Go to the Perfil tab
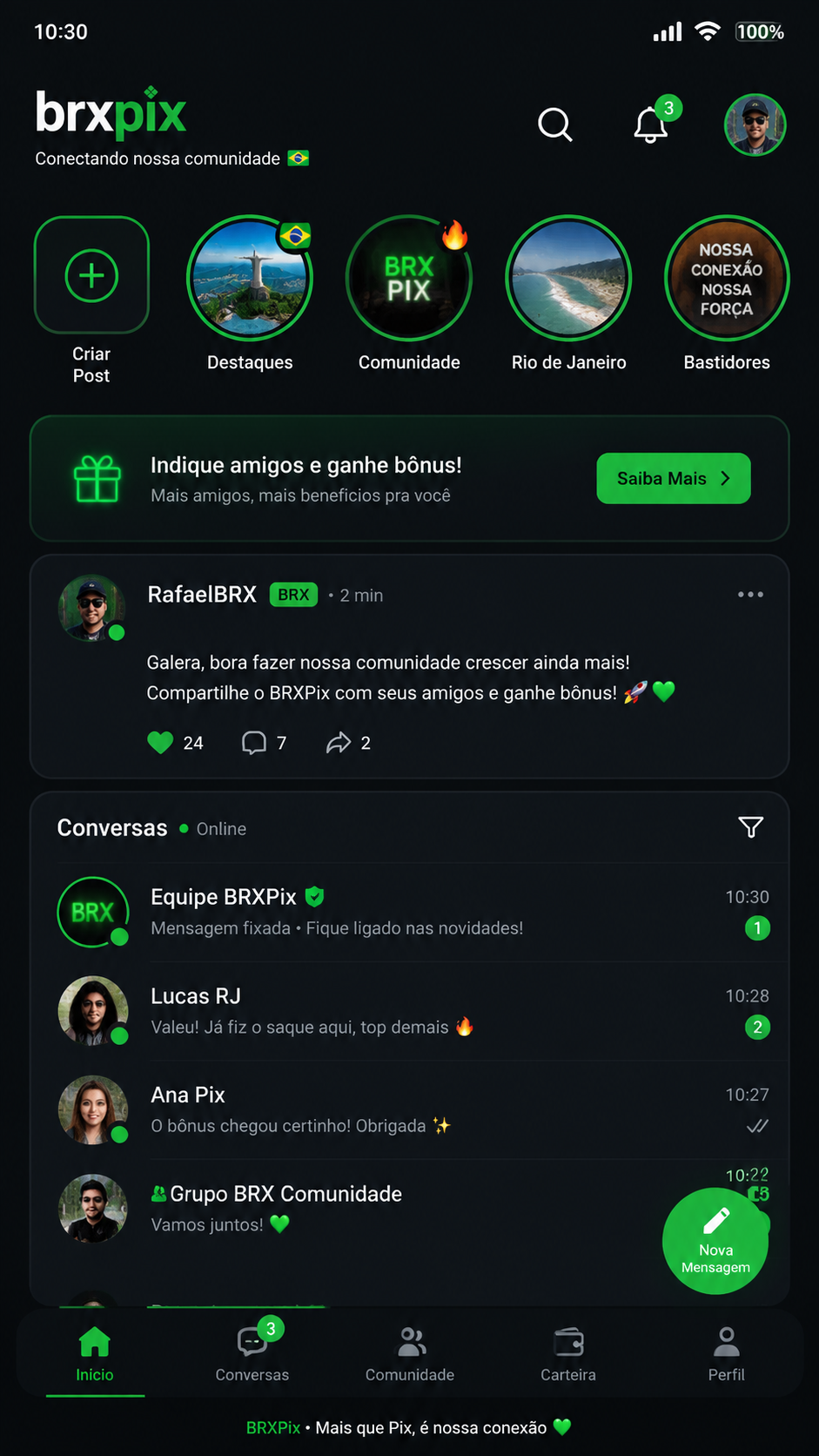Image resolution: width=819 pixels, height=1456 pixels. click(726, 1353)
